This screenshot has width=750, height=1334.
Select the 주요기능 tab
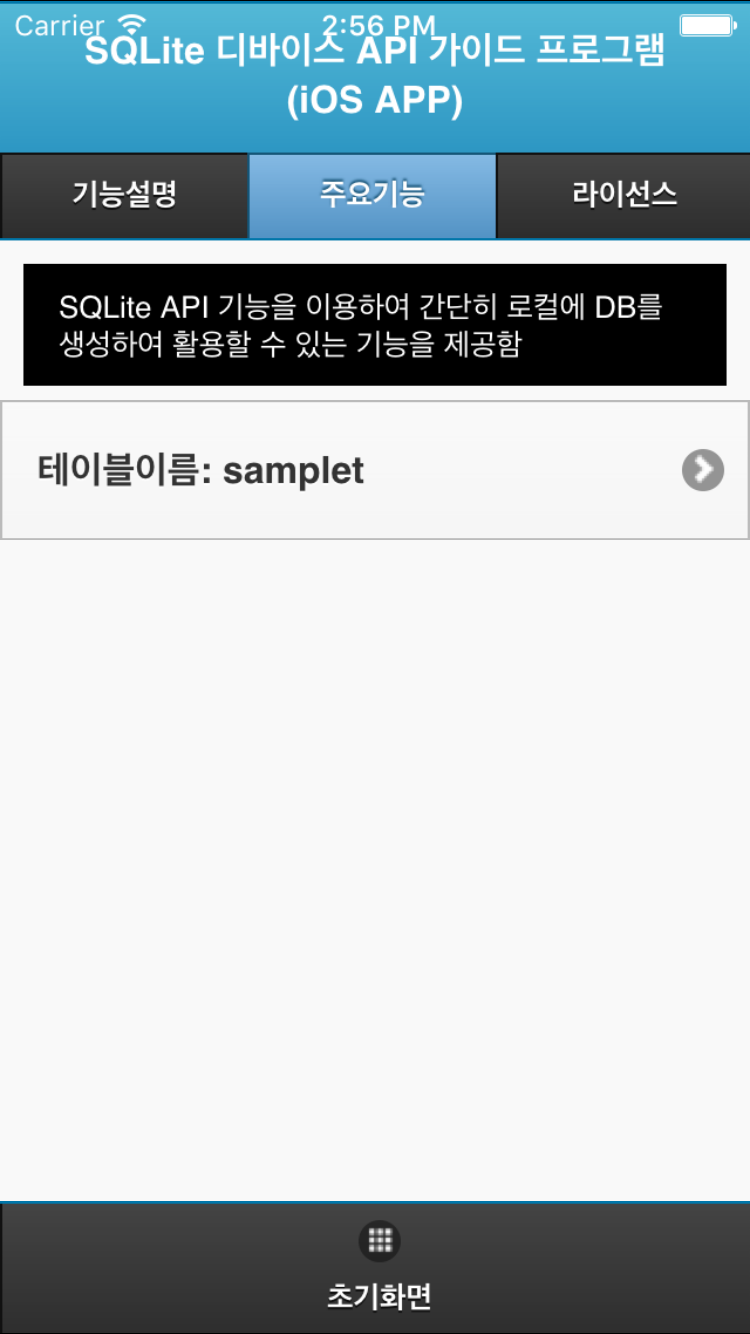click(372, 195)
